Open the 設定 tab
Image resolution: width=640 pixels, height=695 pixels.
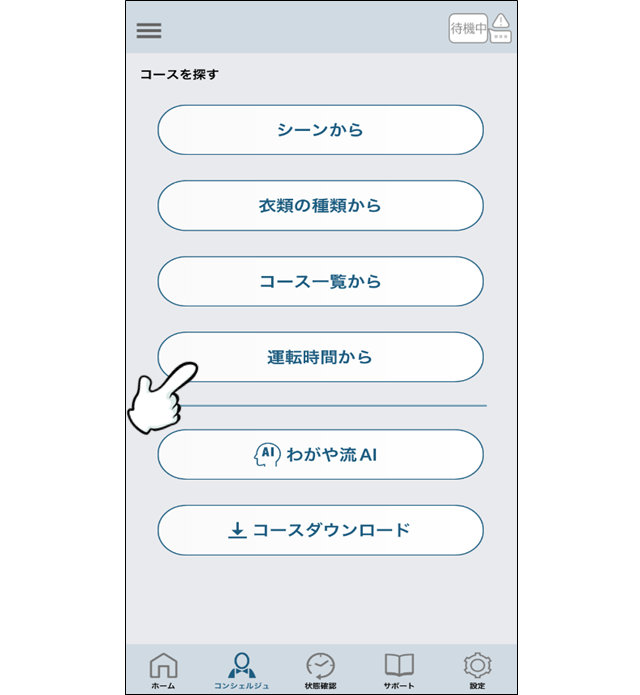point(477,670)
